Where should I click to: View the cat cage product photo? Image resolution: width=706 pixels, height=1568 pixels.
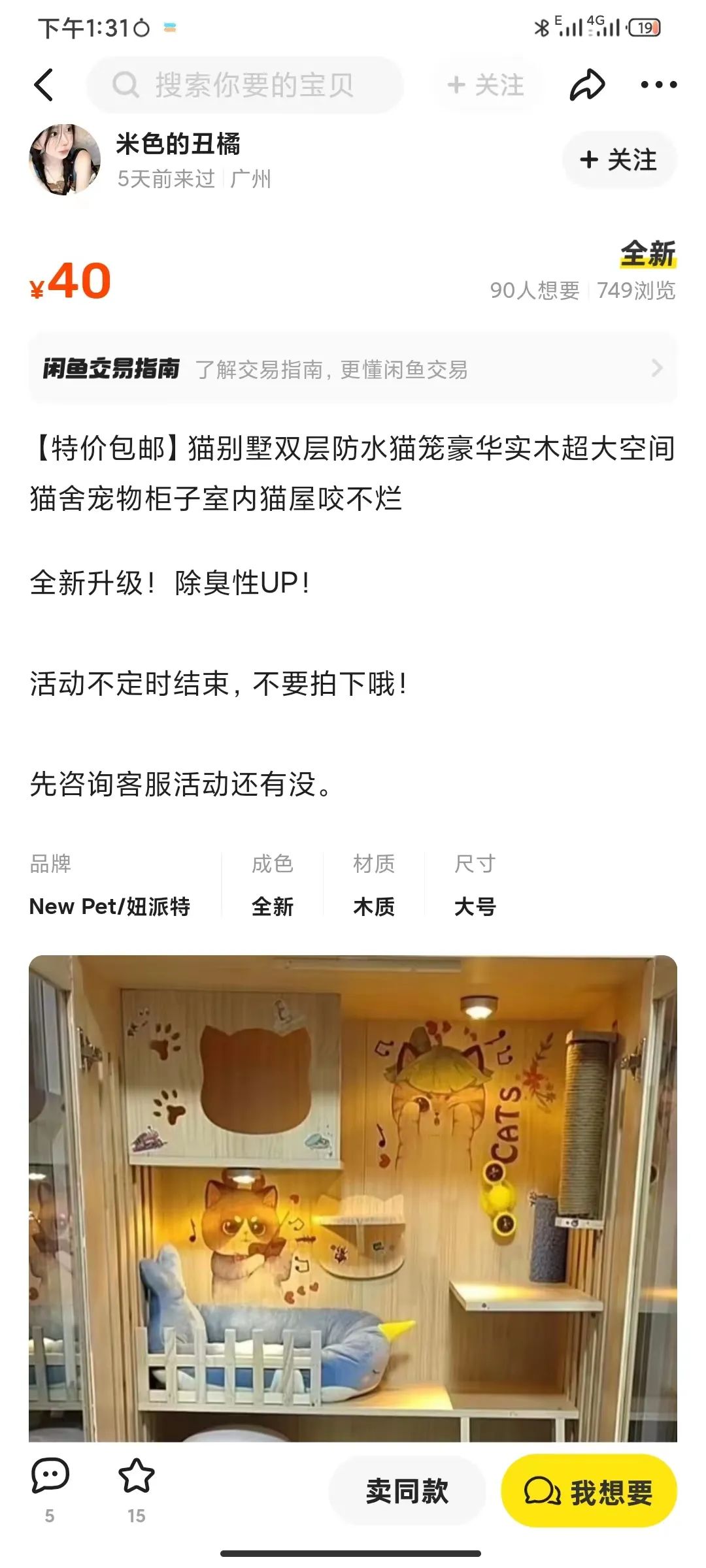pos(353,1197)
